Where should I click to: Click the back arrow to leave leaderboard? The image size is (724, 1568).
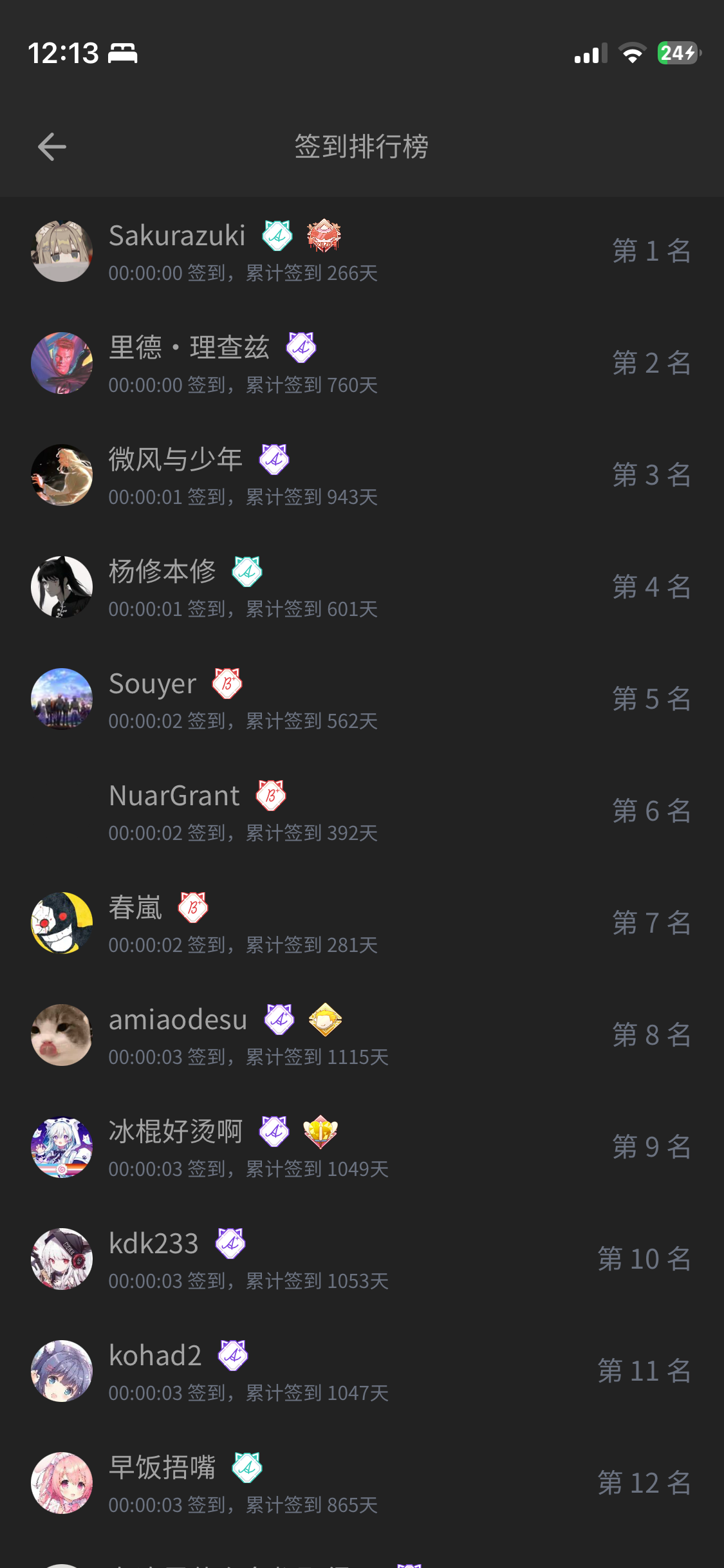point(52,146)
